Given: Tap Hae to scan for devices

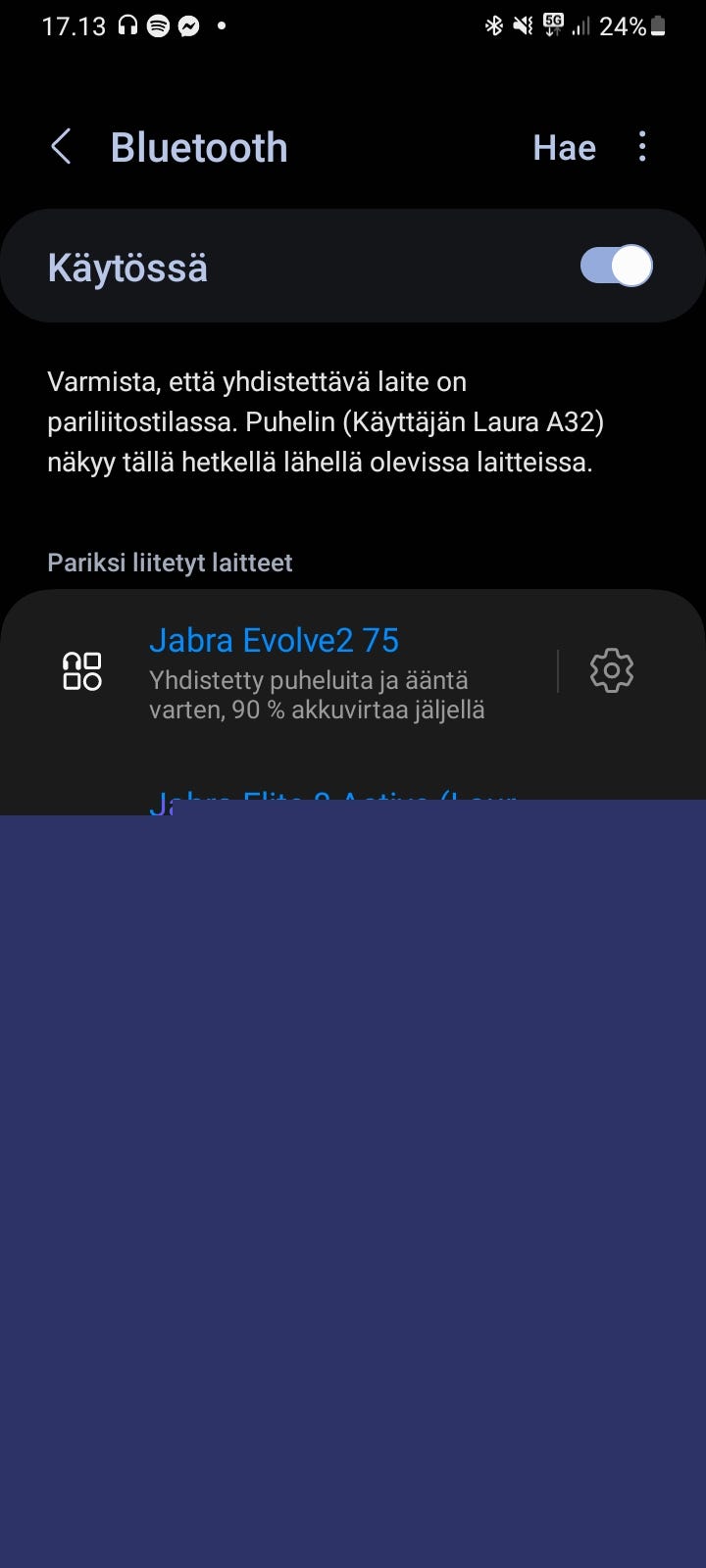Looking at the screenshot, I should pyautogui.click(x=564, y=148).
